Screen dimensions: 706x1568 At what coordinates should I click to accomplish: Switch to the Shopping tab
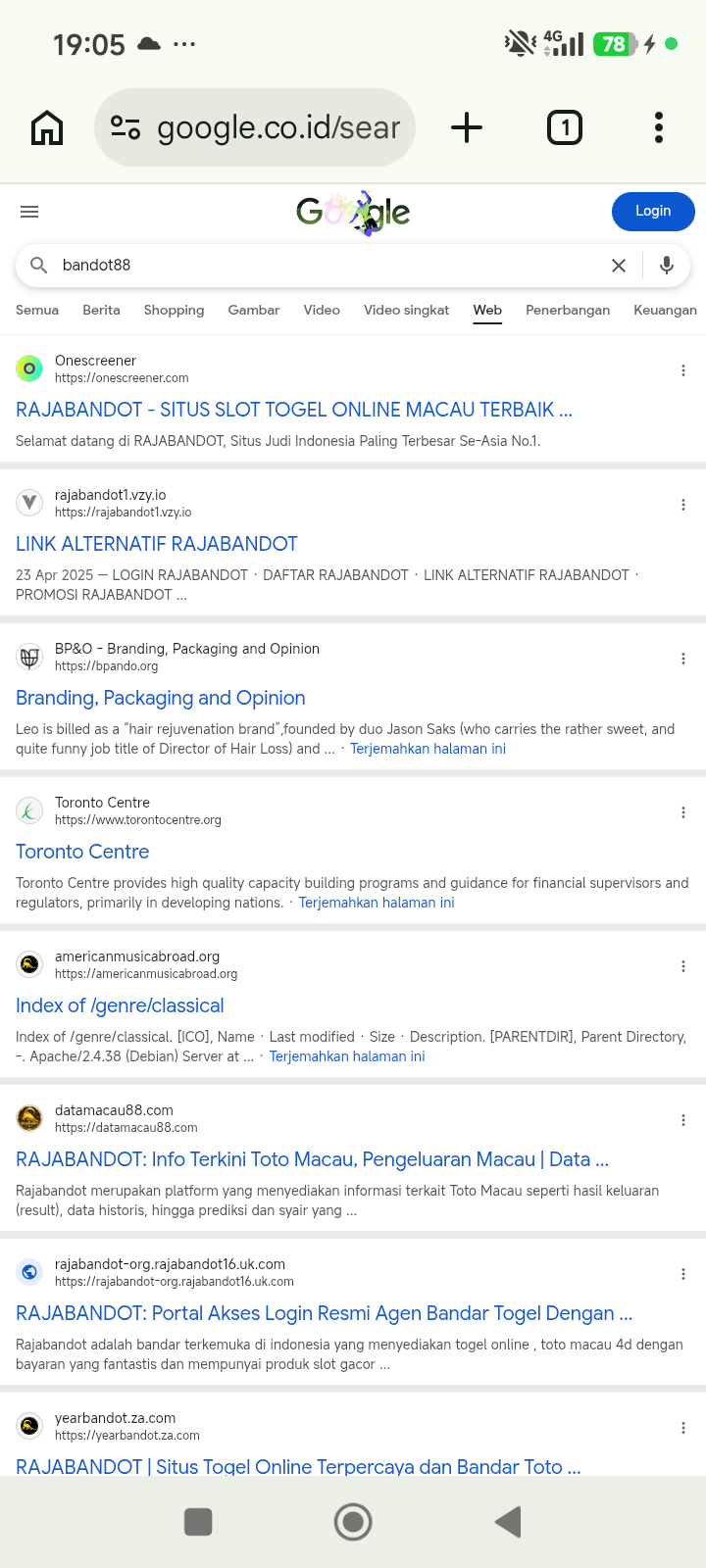click(174, 310)
